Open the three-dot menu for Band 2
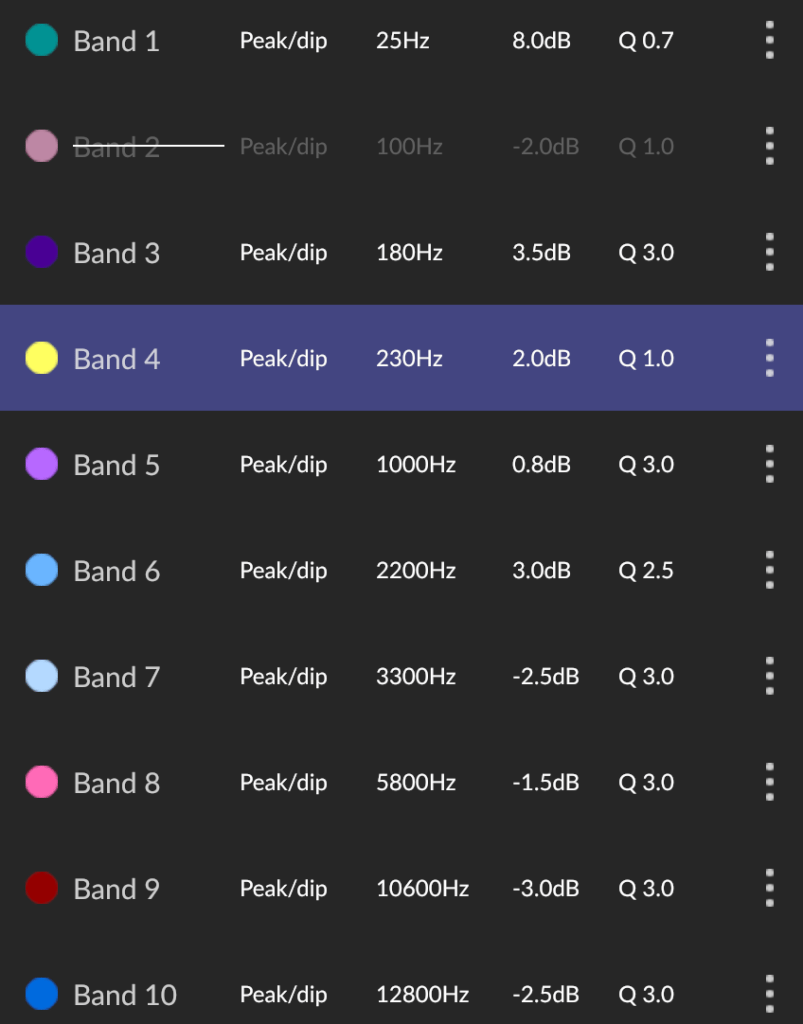The image size is (803, 1024). [x=769, y=147]
